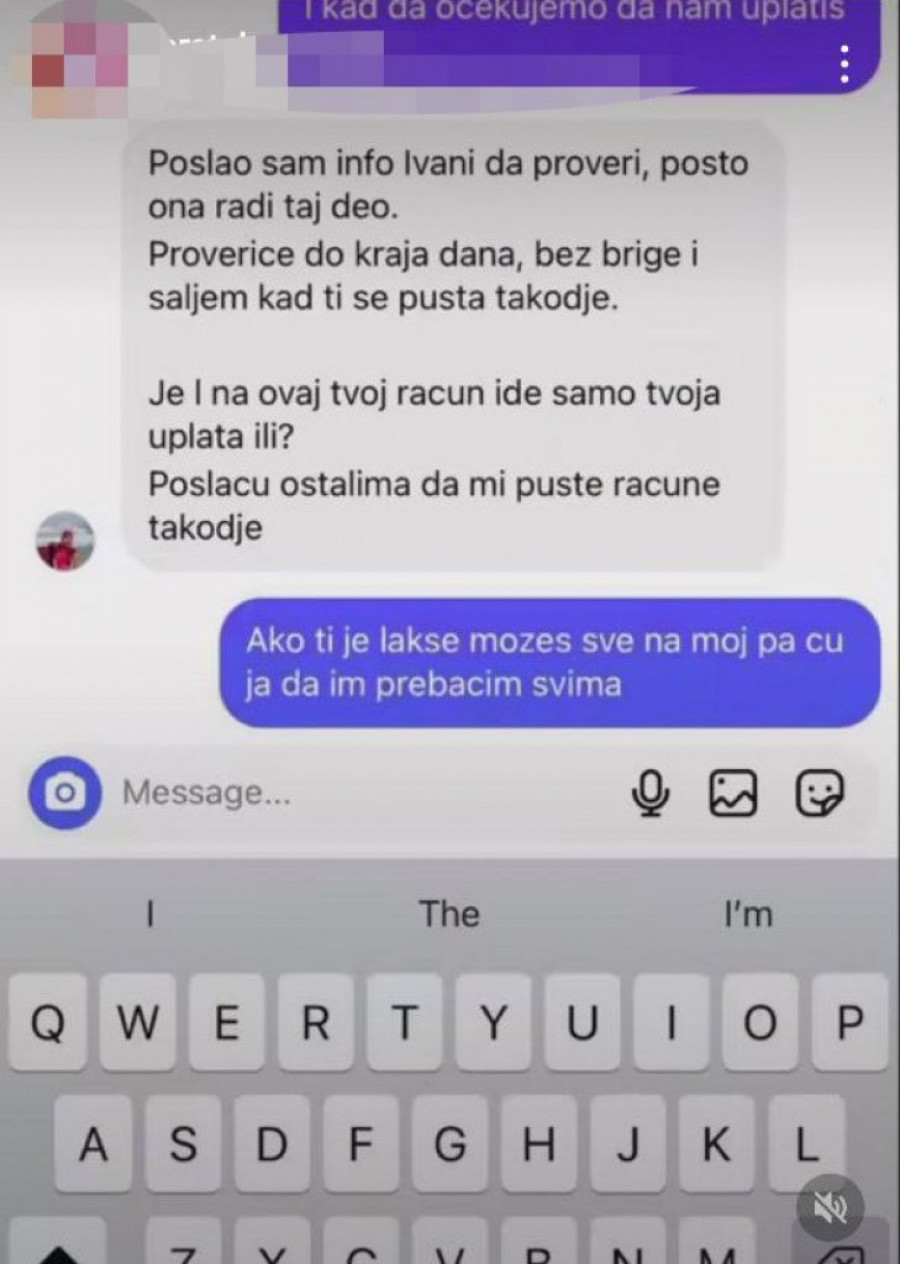Open the three-dot overflow menu

pyautogui.click(x=845, y=62)
